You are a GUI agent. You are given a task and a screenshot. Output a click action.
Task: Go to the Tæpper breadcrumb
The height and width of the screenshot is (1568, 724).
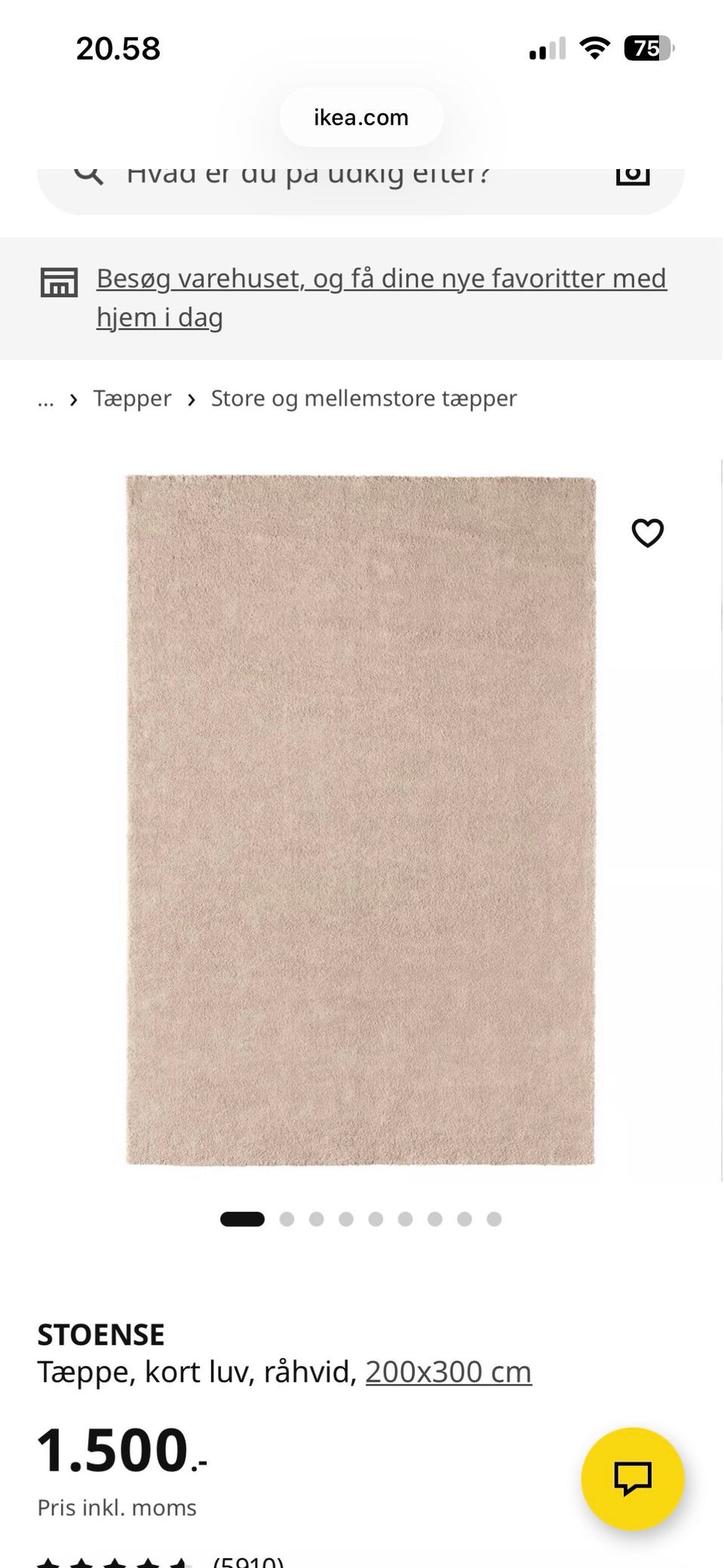tap(132, 398)
